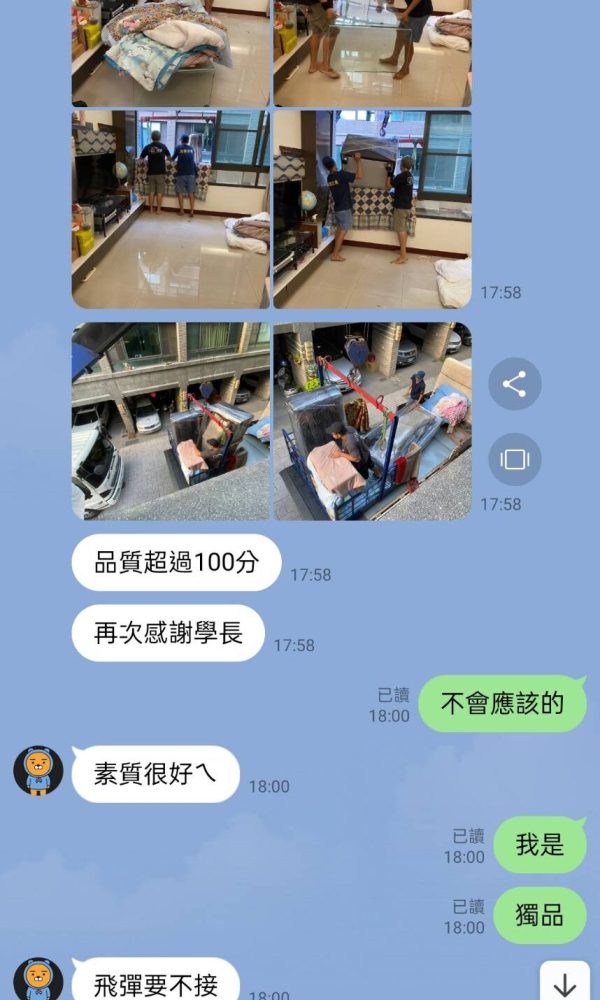Open the photo group viewer icon
The image size is (600, 1000).
pyautogui.click(x=515, y=460)
